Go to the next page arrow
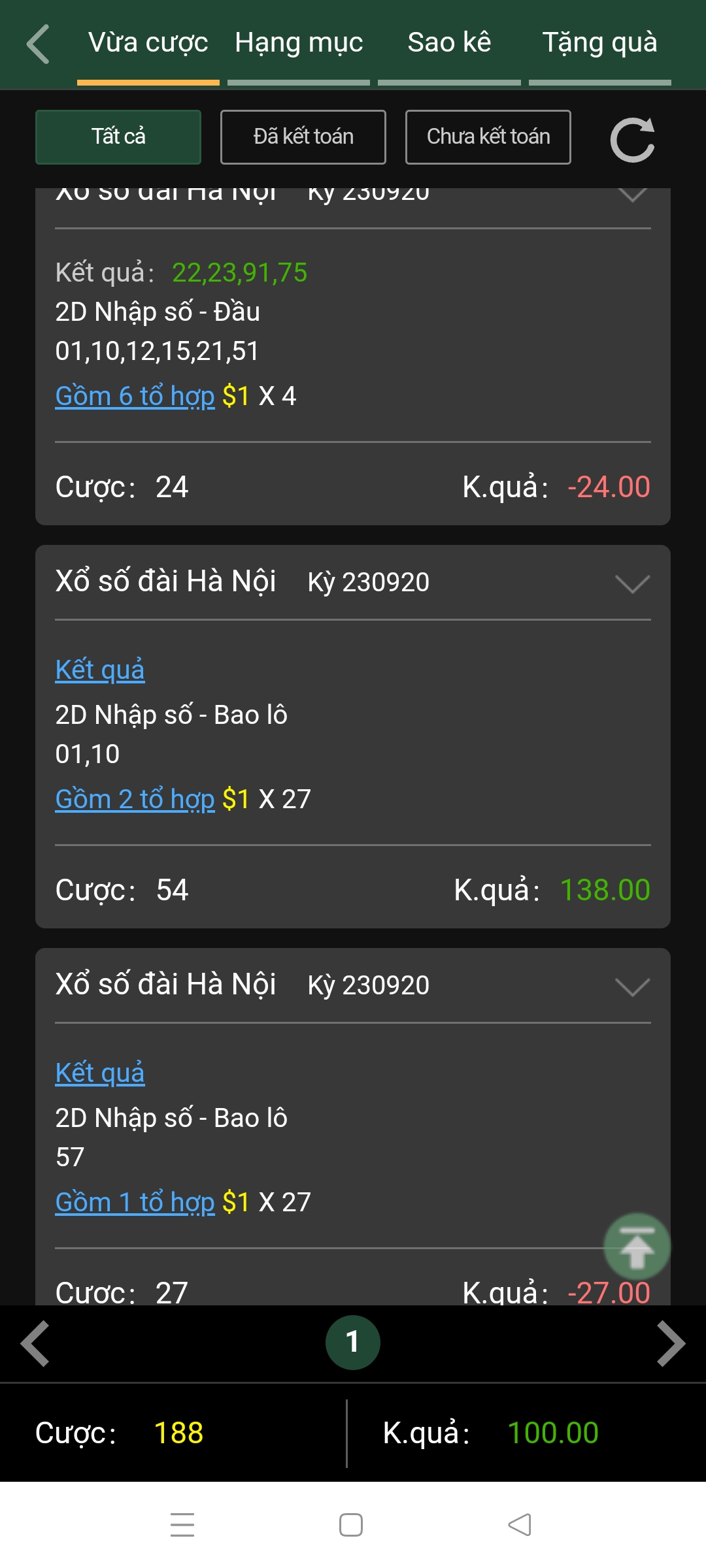The image size is (706, 1568). [x=671, y=1343]
